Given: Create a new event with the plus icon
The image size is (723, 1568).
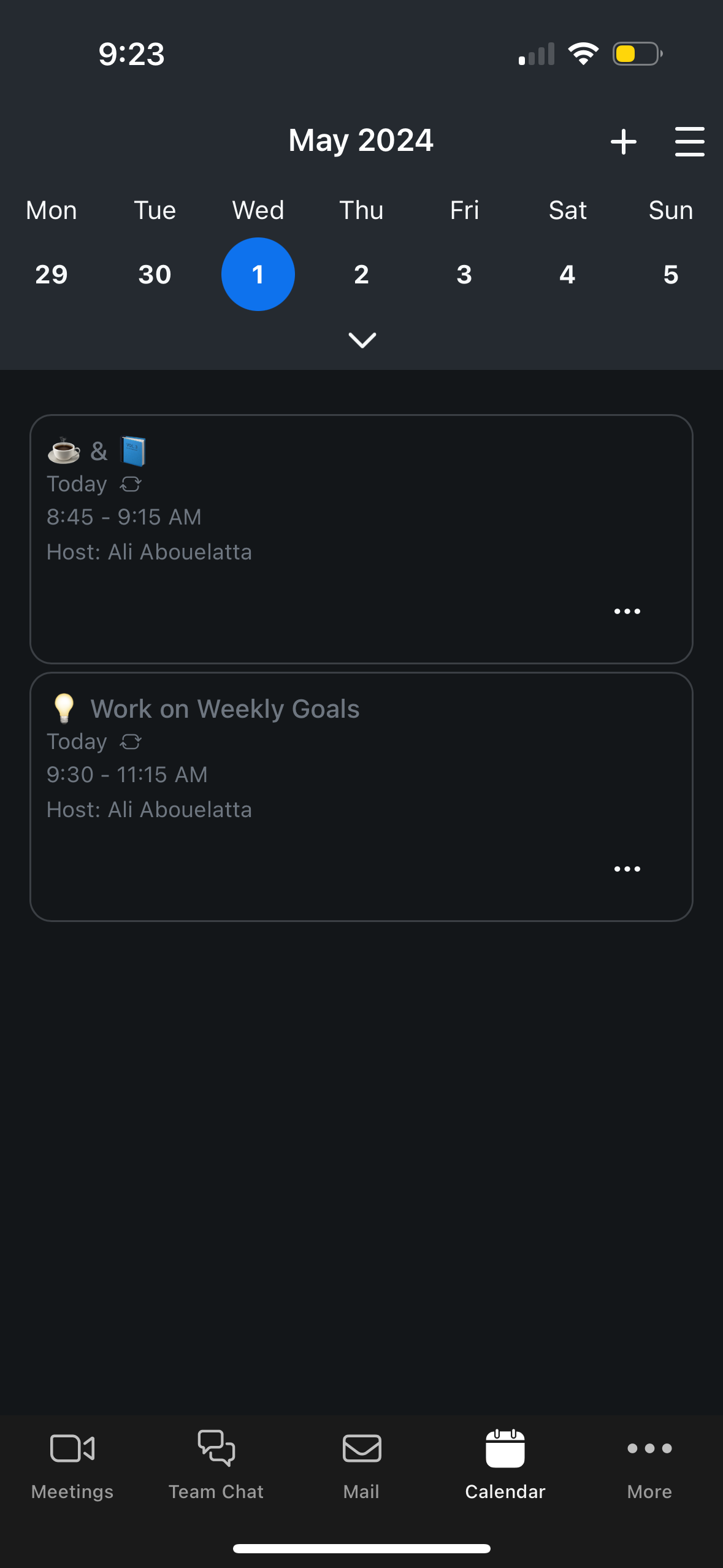Looking at the screenshot, I should point(623,140).
